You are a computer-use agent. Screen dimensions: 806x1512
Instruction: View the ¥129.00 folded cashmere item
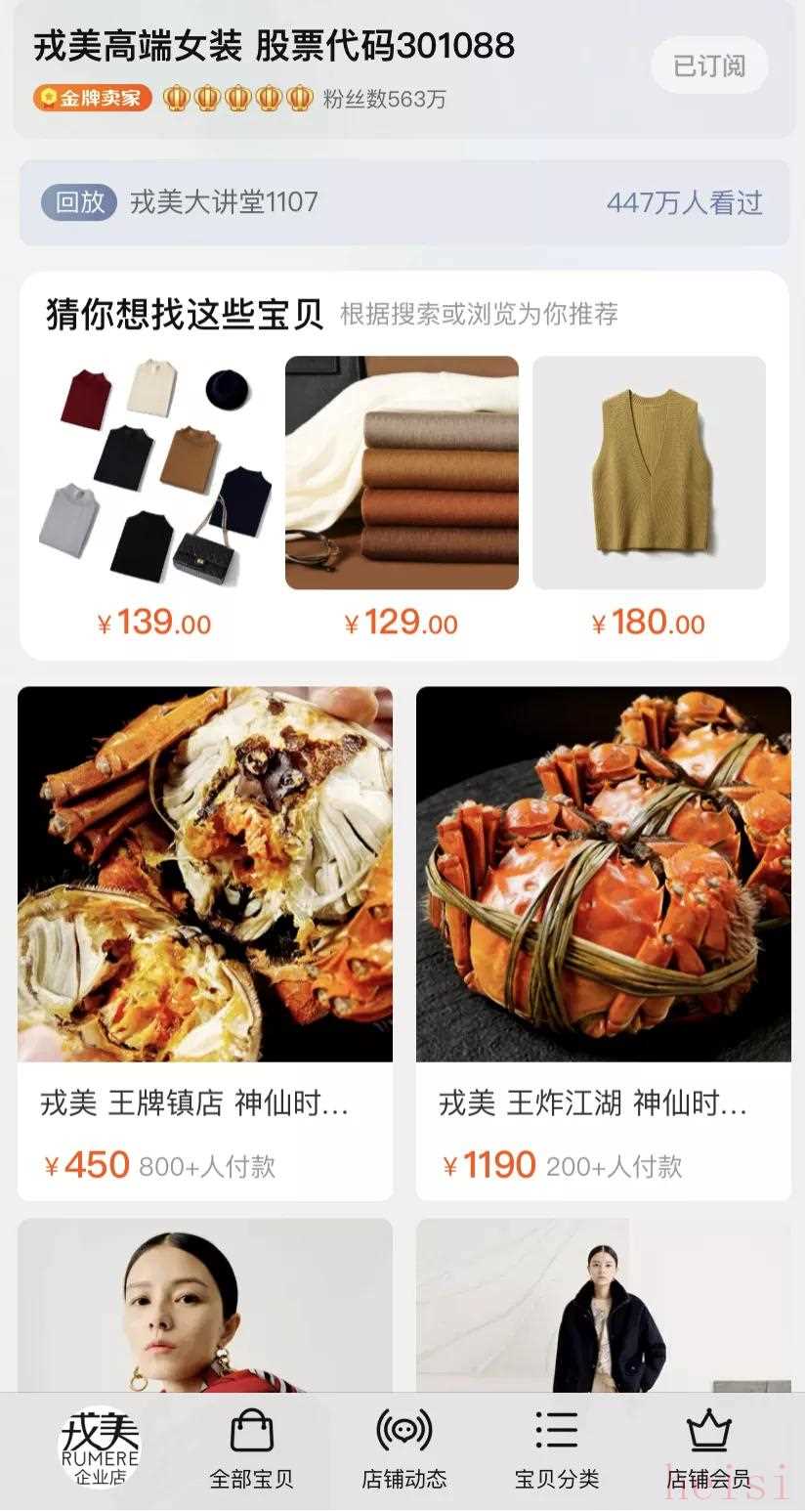(x=402, y=473)
